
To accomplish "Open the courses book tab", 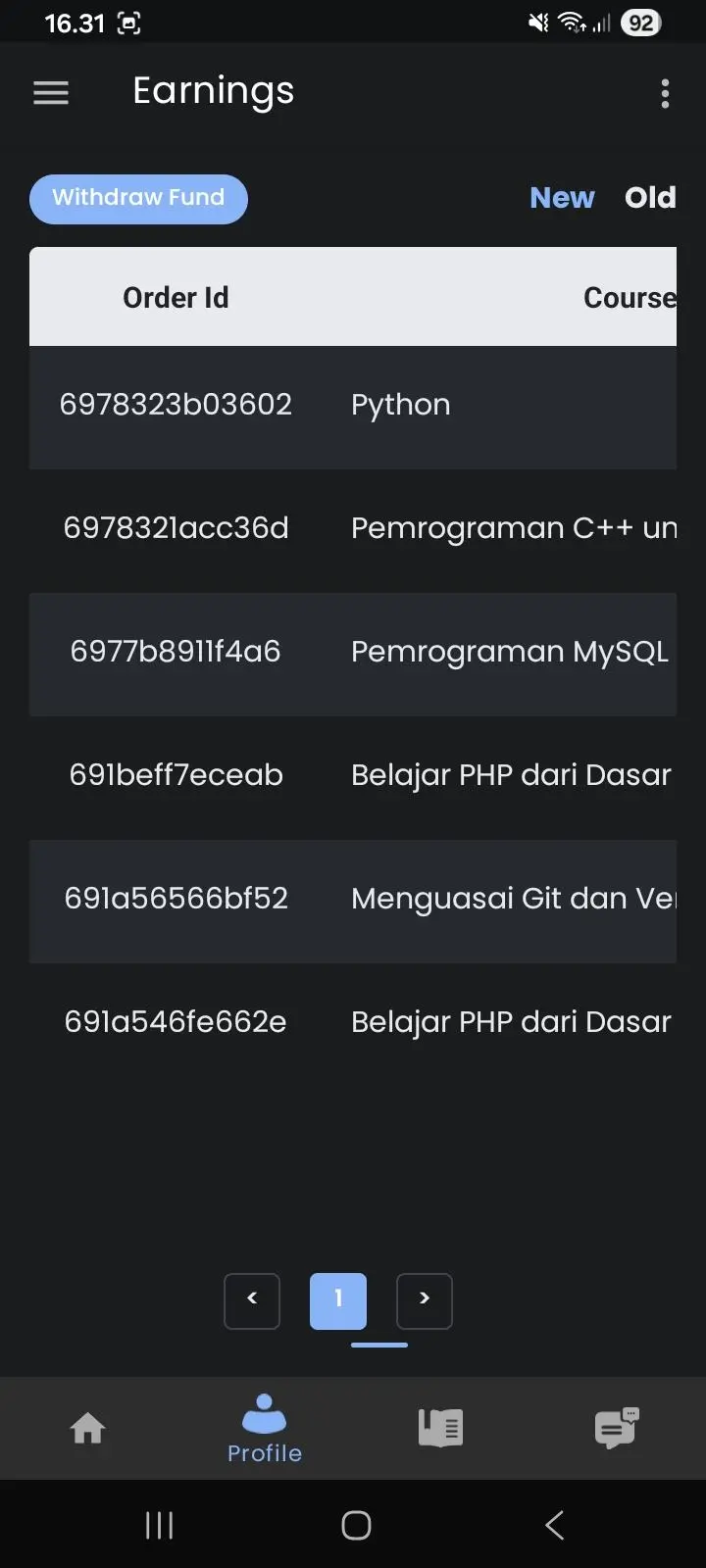I will (441, 1428).
